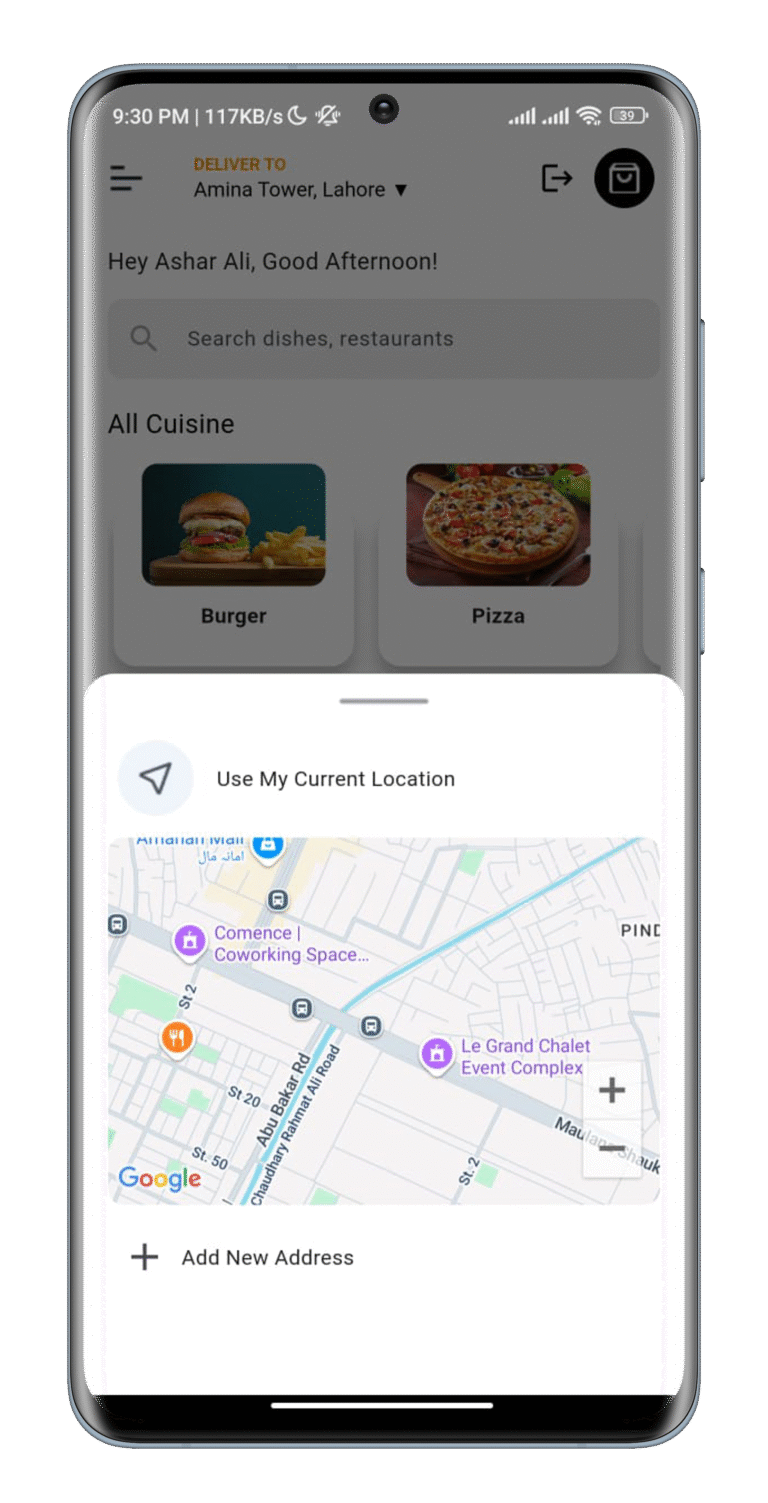Zoom out on the map
The width and height of the screenshot is (768, 1503).
pos(611,1148)
